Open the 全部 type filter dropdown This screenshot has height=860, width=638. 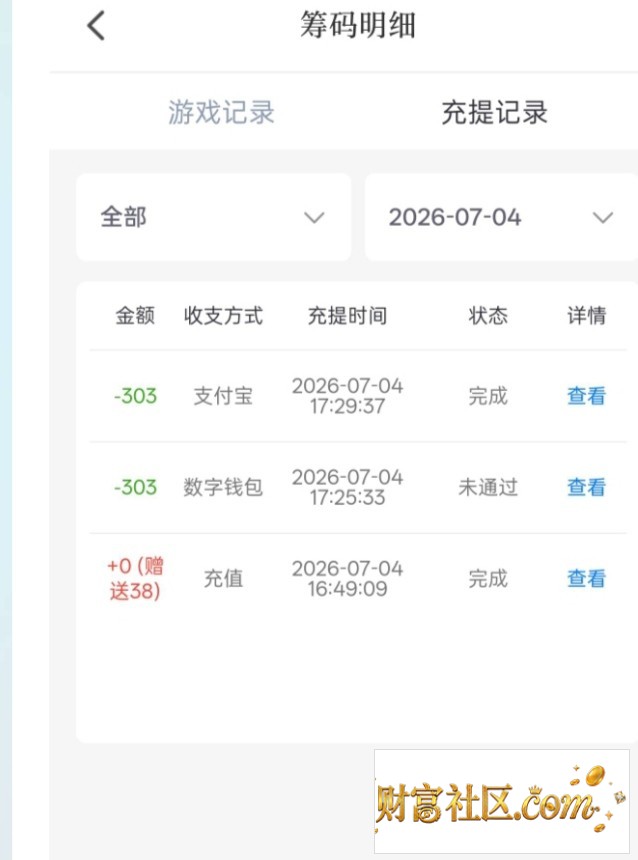(213, 217)
